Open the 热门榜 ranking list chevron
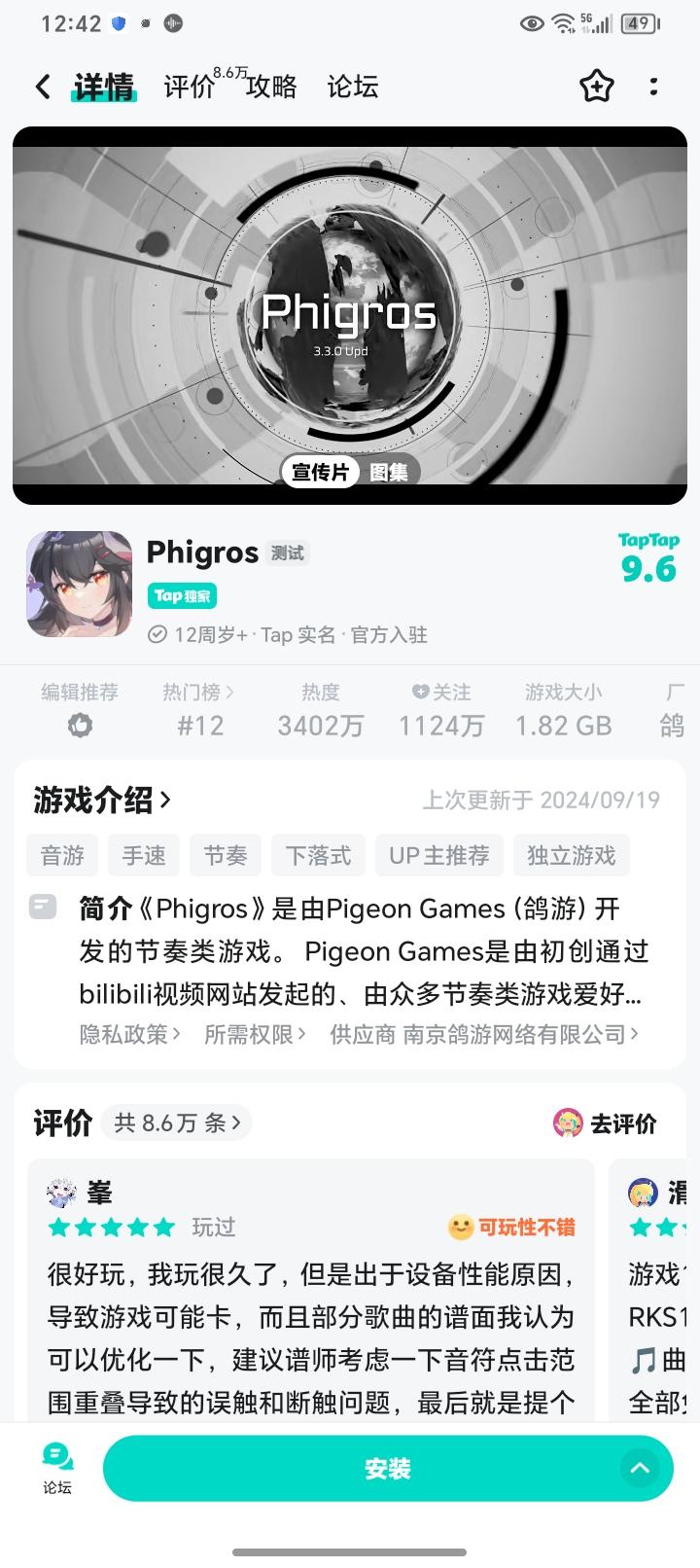 198,692
